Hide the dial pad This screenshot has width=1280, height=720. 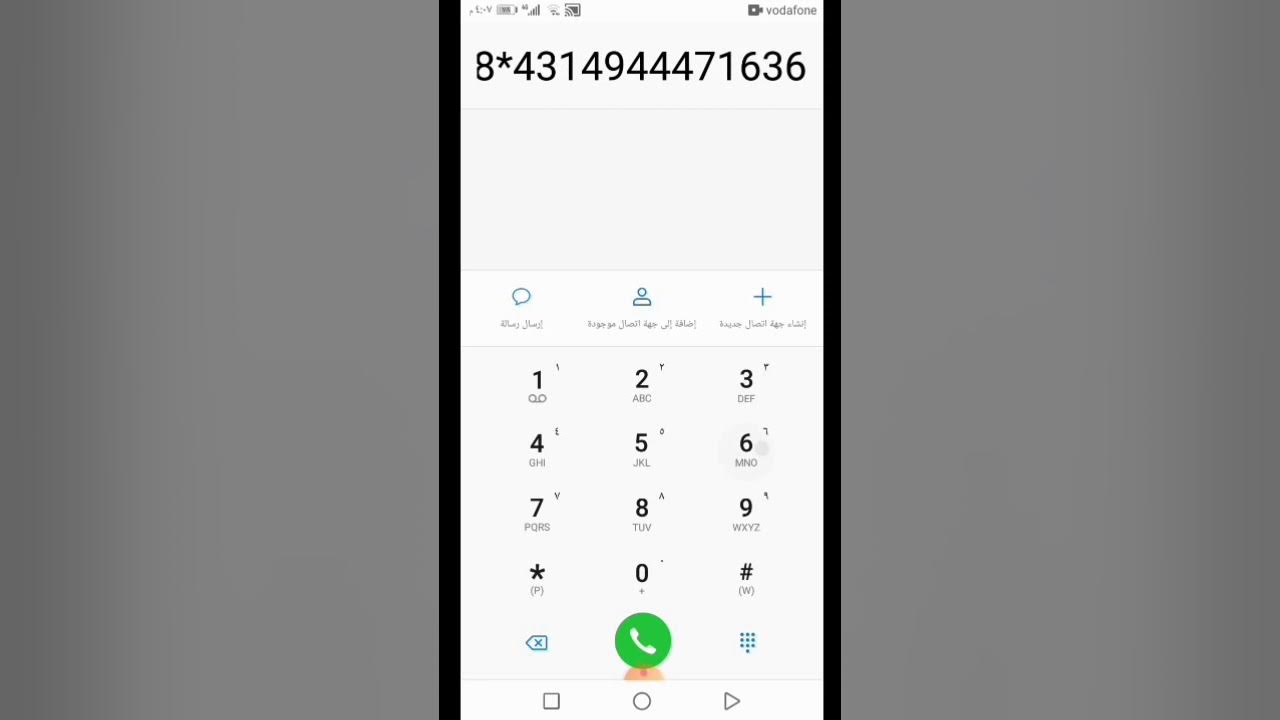coord(747,642)
